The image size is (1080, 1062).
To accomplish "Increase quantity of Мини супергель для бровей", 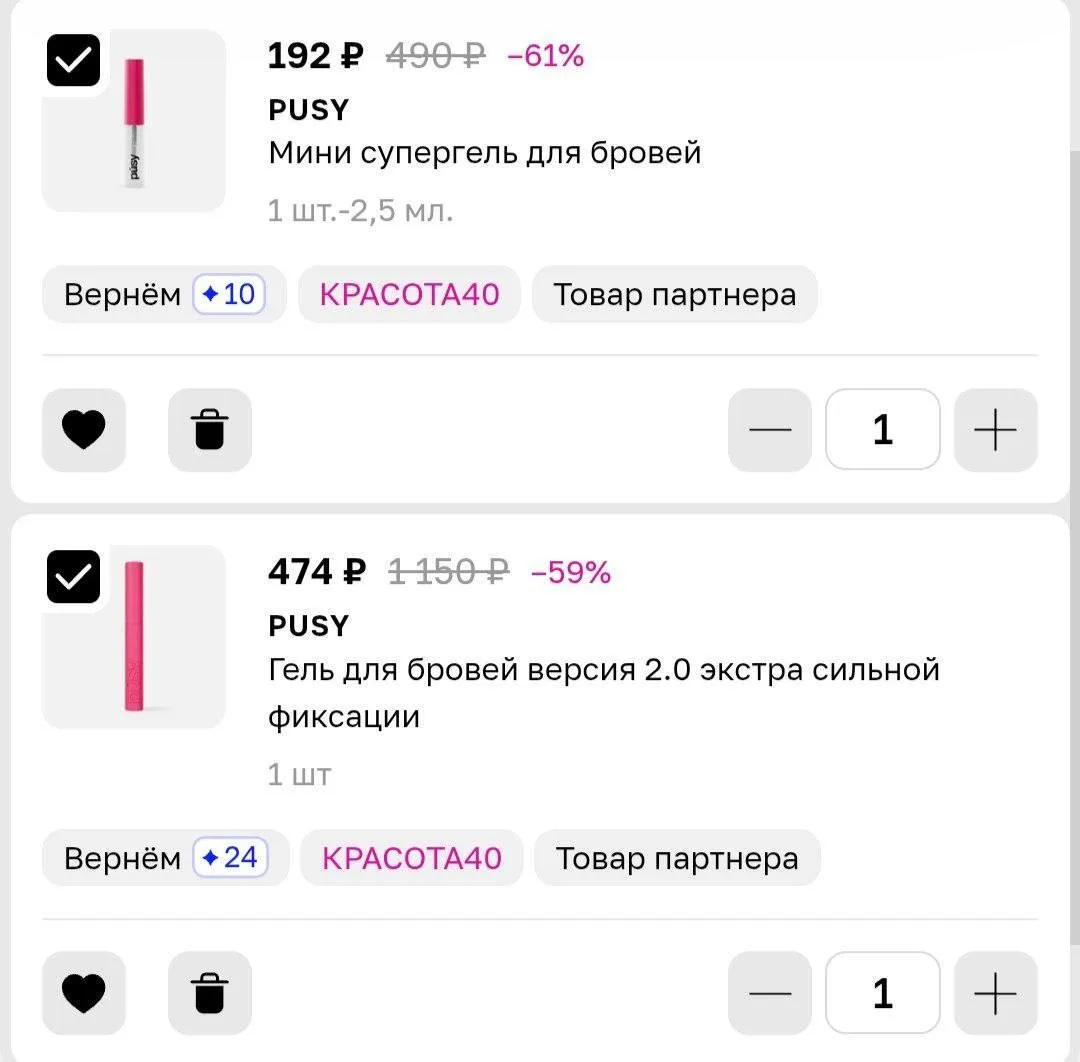I will pos(995,430).
